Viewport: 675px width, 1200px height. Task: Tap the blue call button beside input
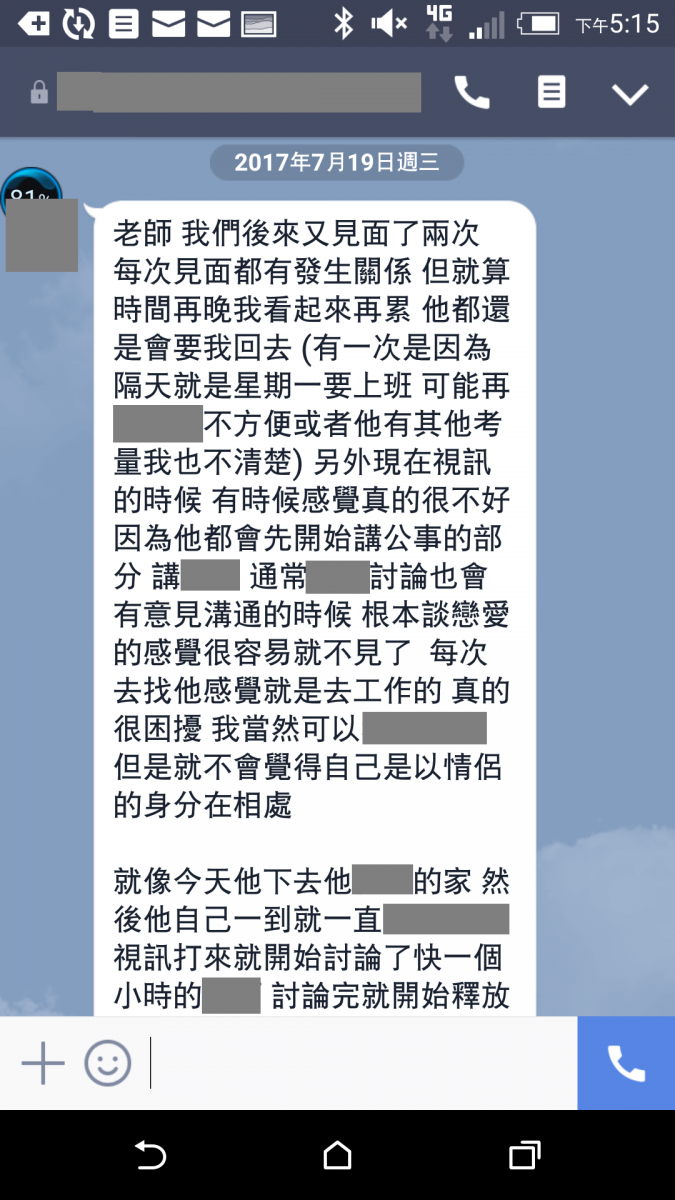(626, 1063)
